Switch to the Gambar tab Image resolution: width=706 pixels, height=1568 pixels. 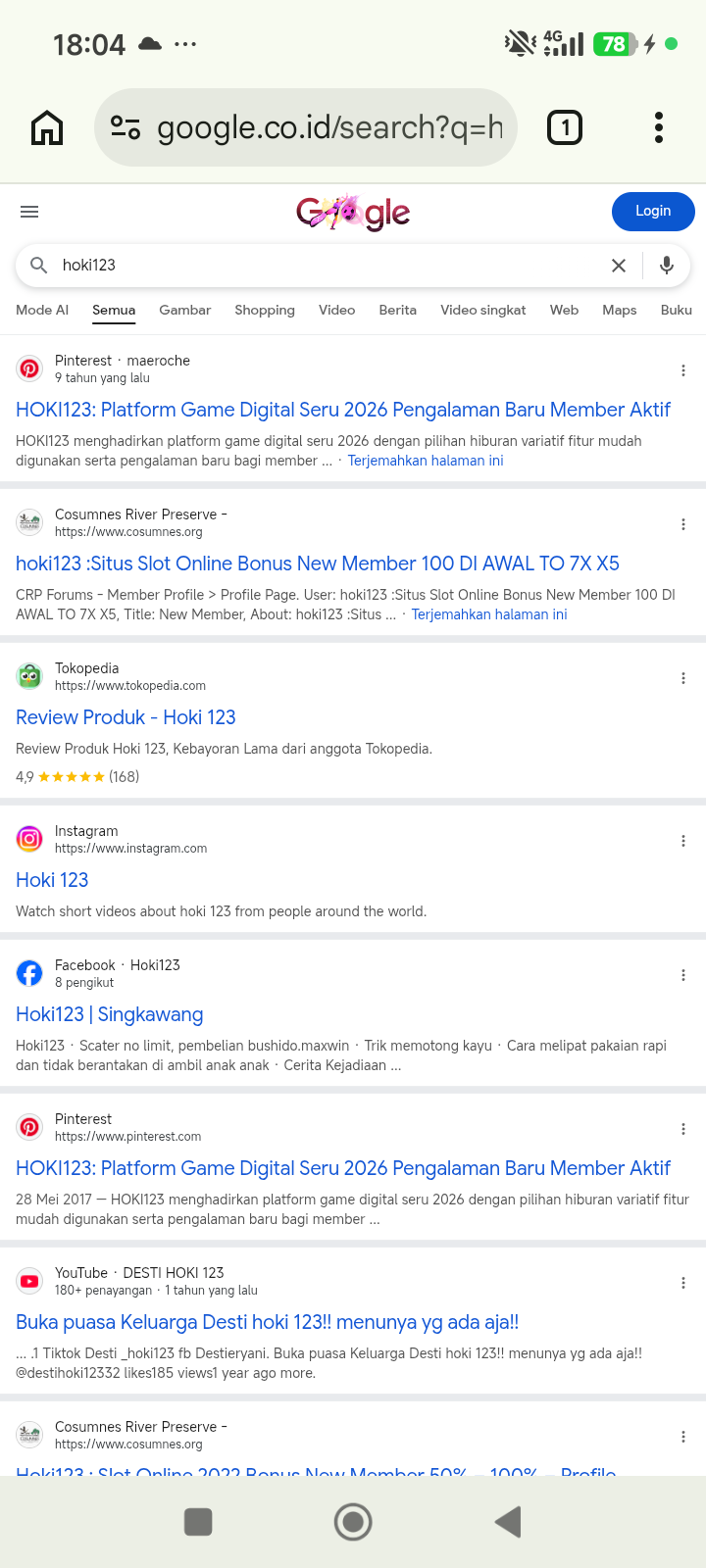(x=185, y=310)
